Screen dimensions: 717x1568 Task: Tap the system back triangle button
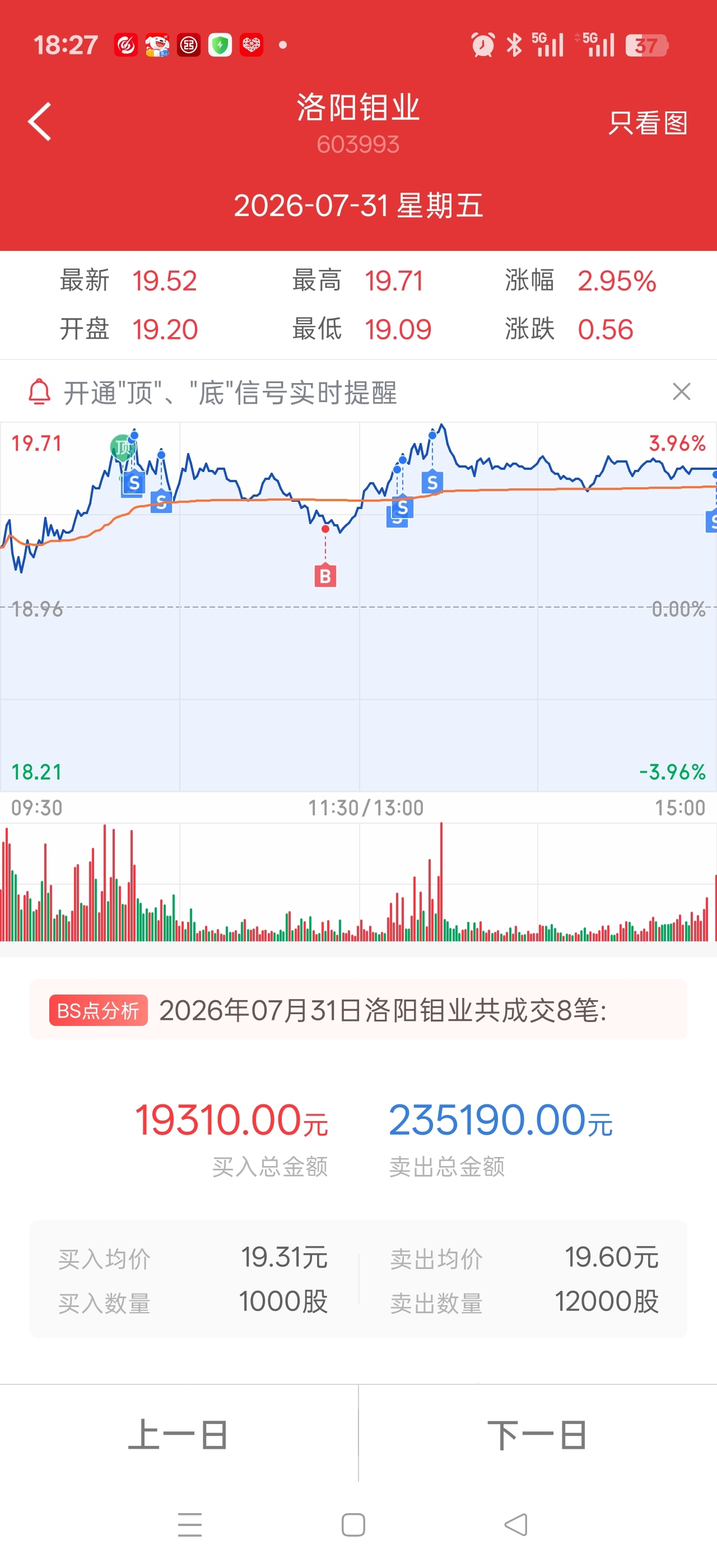click(516, 1525)
